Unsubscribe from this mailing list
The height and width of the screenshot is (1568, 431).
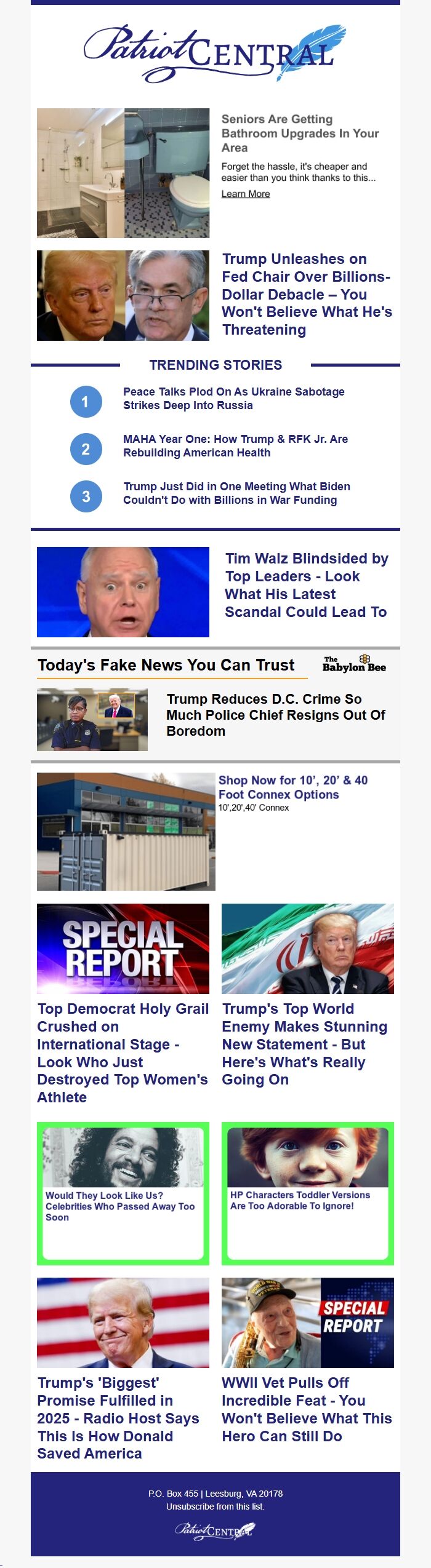tap(215, 1506)
